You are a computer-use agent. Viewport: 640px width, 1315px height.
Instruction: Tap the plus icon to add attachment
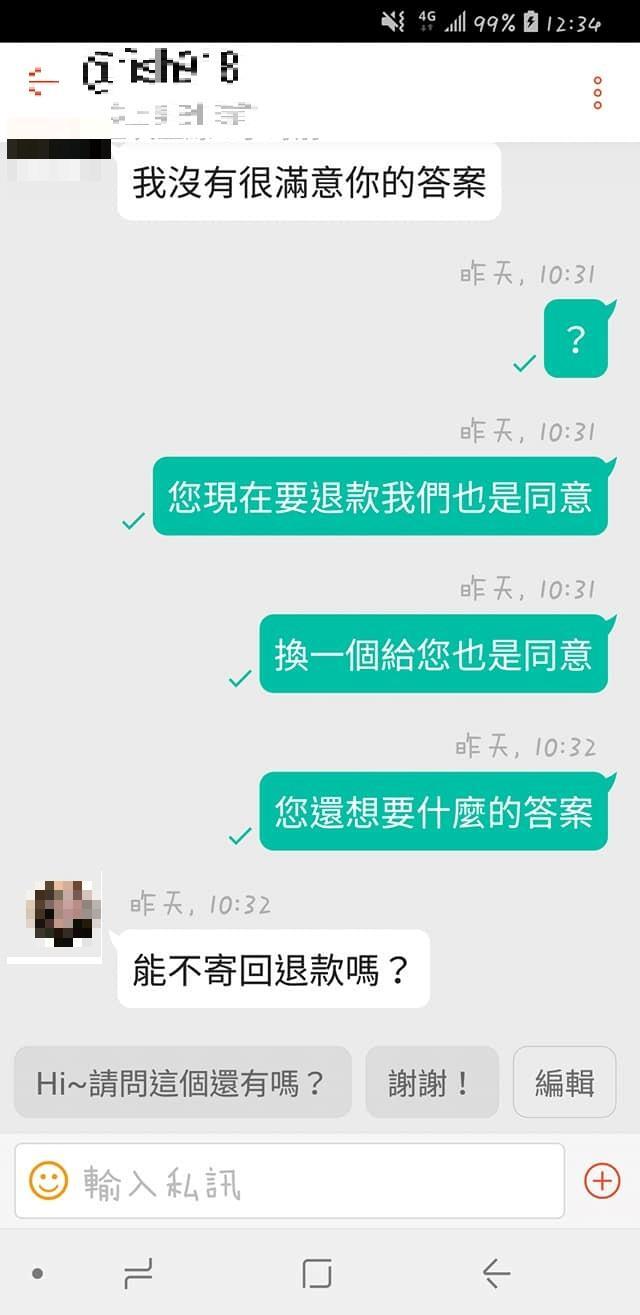pos(601,1181)
